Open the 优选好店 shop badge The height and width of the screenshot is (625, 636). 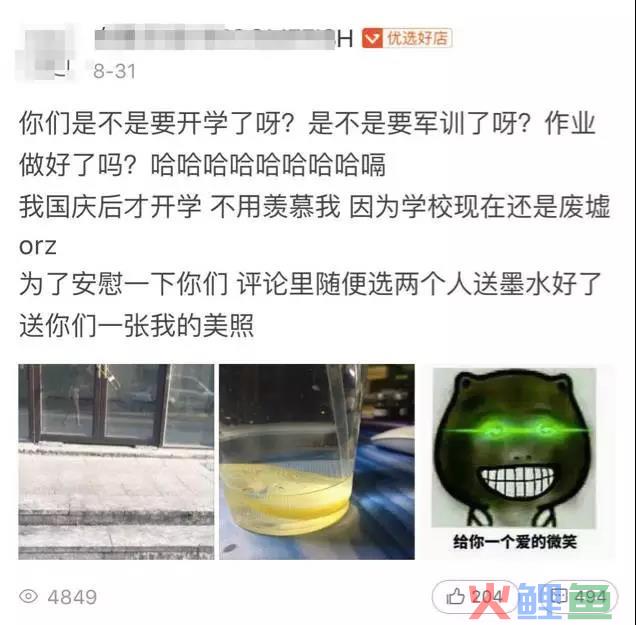click(406, 38)
